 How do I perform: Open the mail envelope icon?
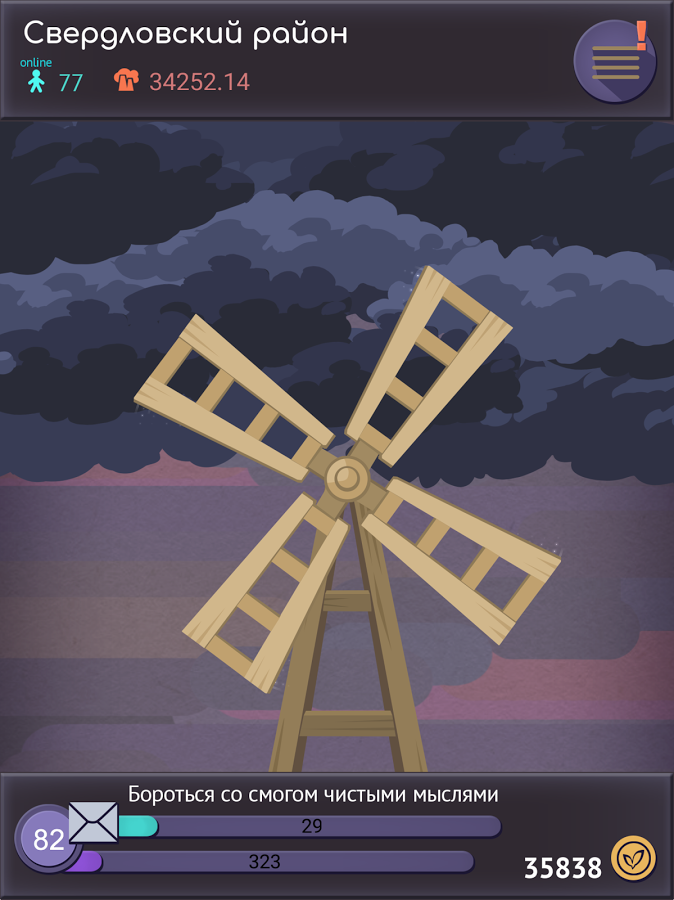coord(93,822)
